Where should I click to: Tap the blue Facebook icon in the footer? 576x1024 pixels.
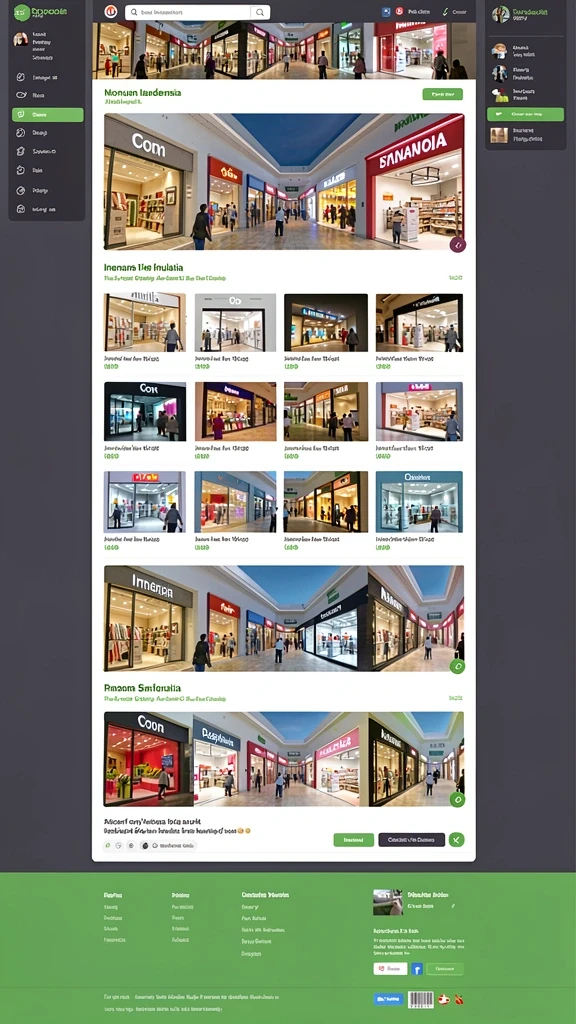tap(417, 968)
